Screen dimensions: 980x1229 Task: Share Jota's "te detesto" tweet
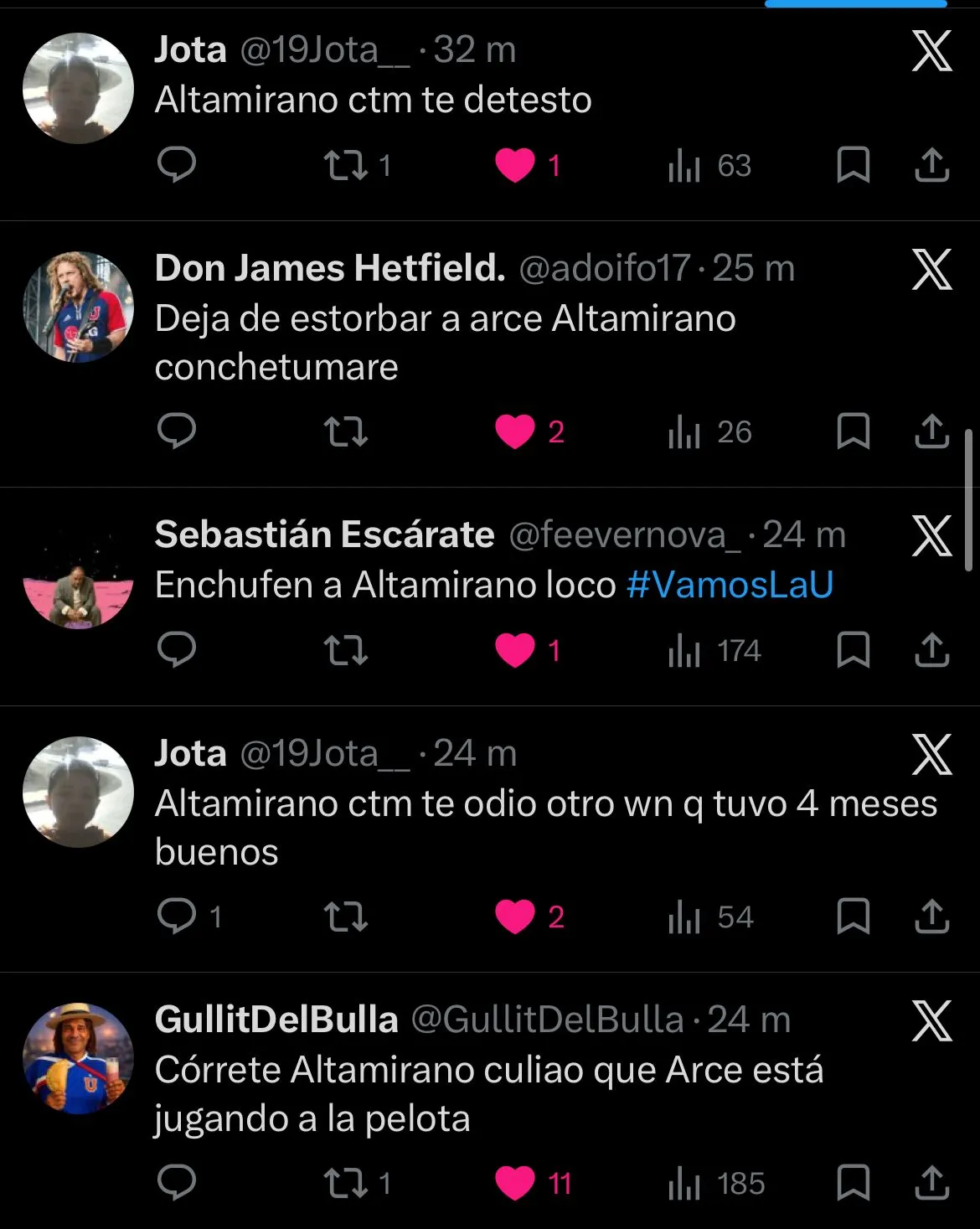(x=931, y=165)
